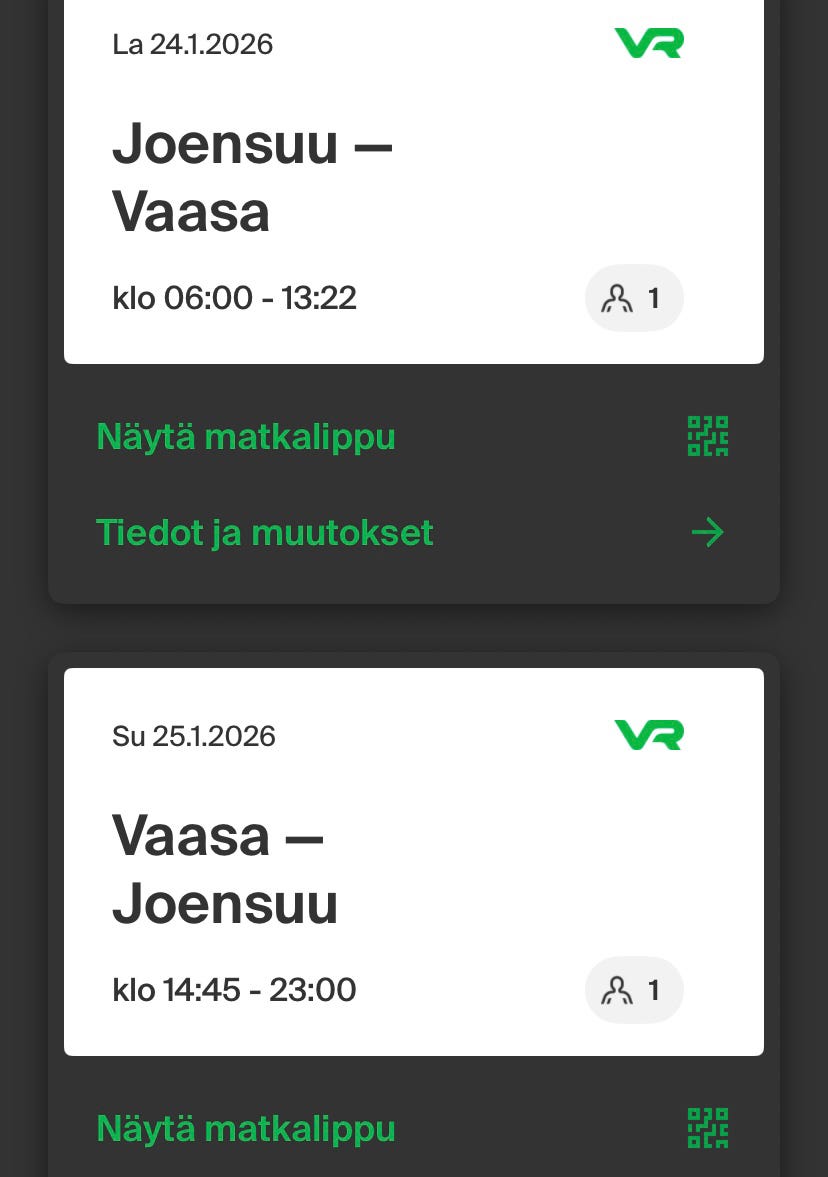Click the departure time klo 14:45 - 23:00
The height and width of the screenshot is (1177, 828).
235,989
